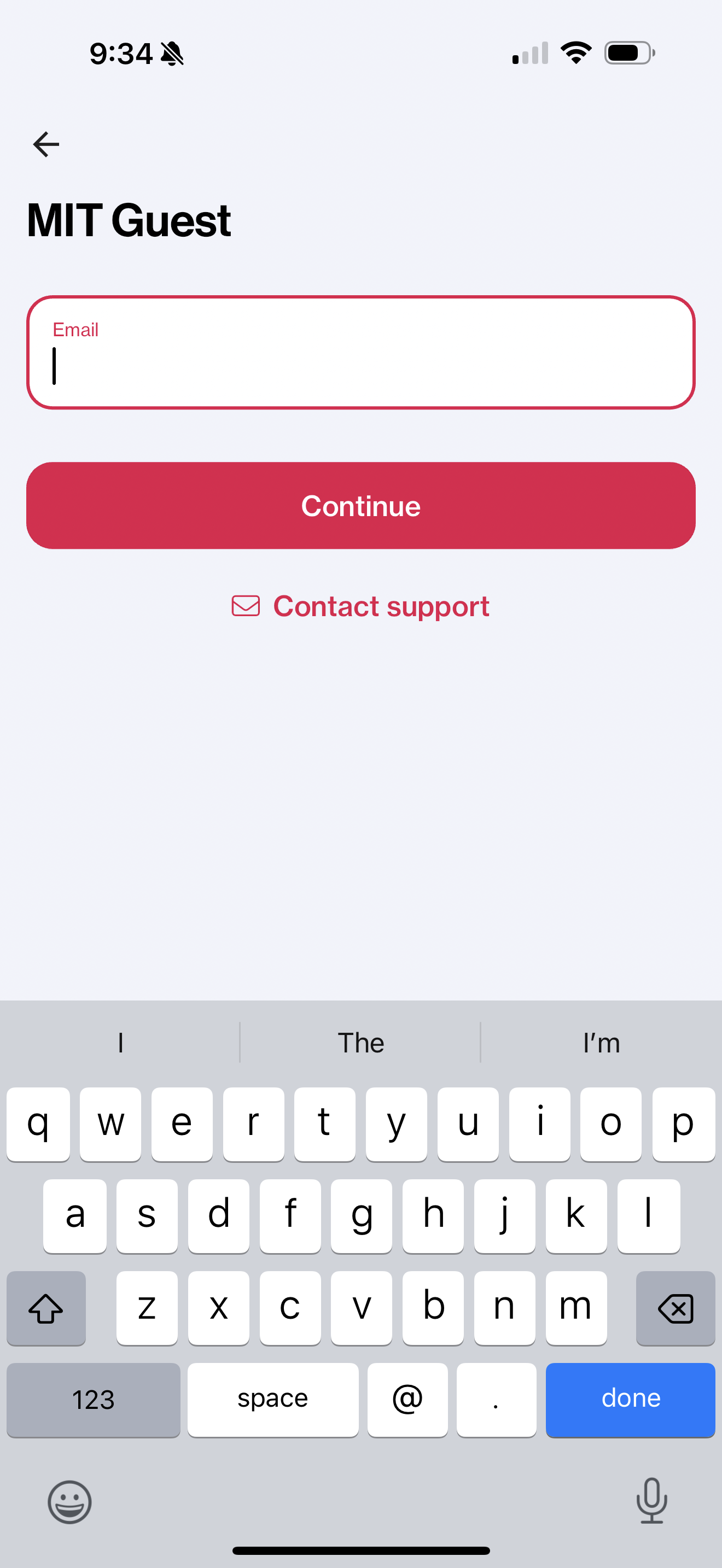Focus the Email text field
The image size is (722, 1568).
[361, 353]
